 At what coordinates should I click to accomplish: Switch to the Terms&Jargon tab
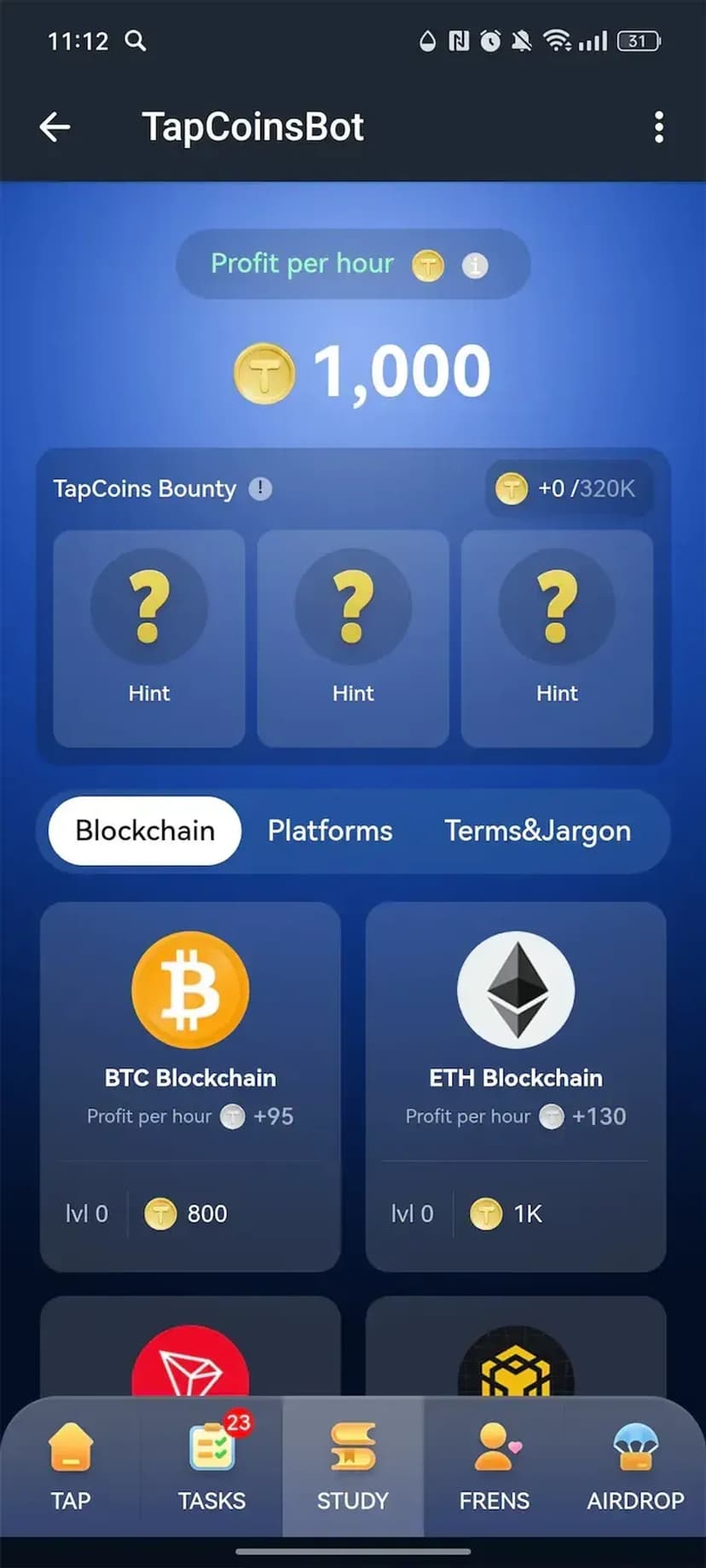pyautogui.click(x=537, y=831)
